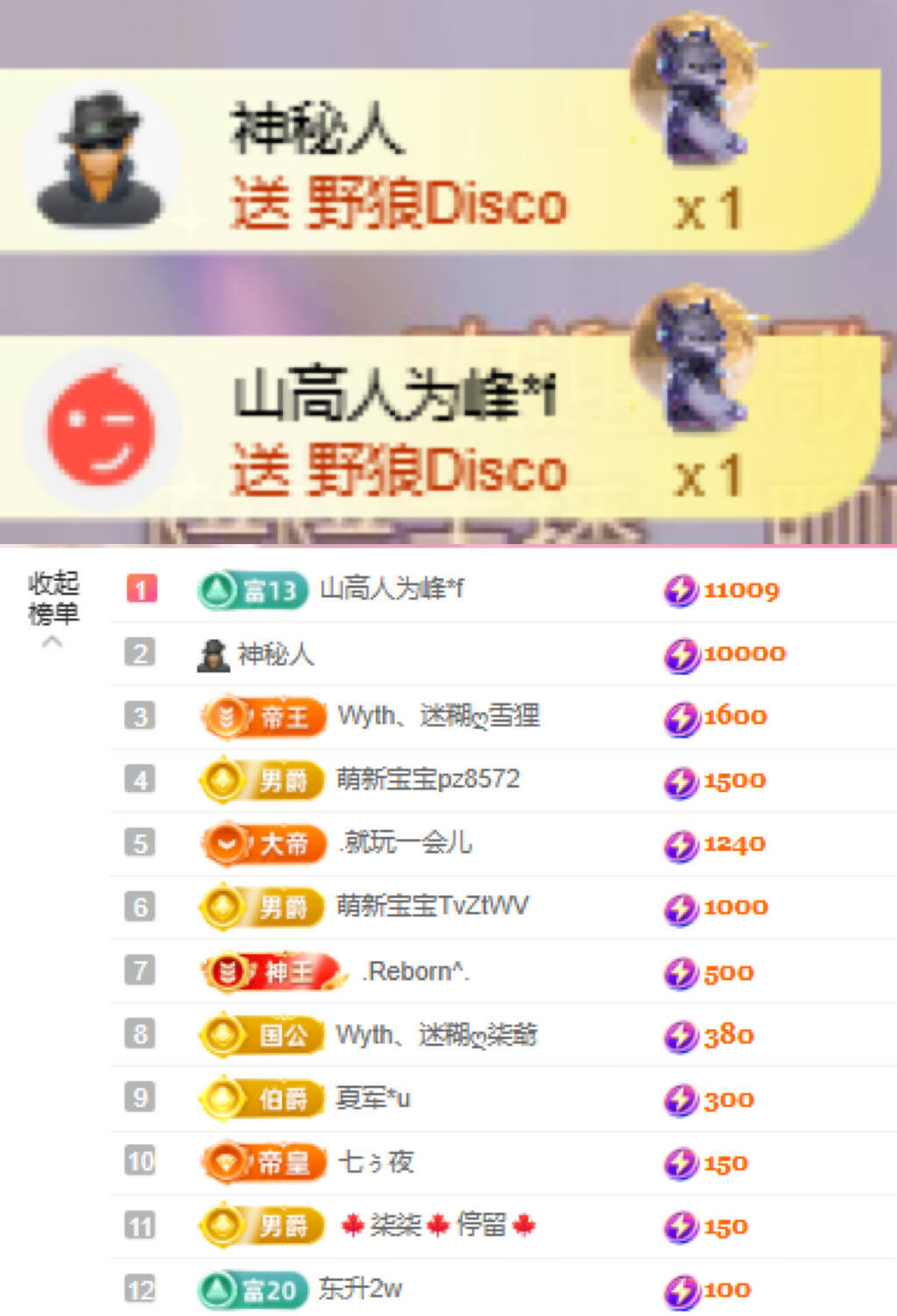Open the red smiley avatar of 山高人为峰*f

point(101,428)
